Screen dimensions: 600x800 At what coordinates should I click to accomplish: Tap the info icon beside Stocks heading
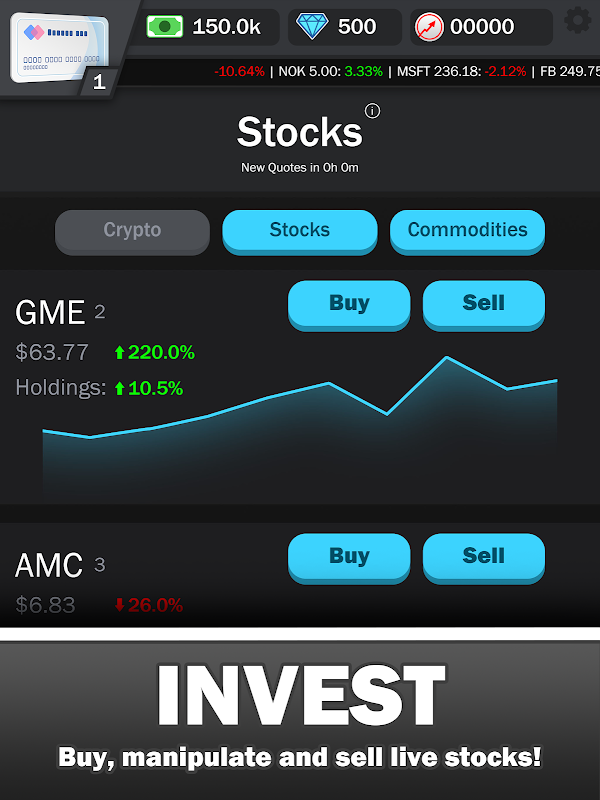click(373, 111)
